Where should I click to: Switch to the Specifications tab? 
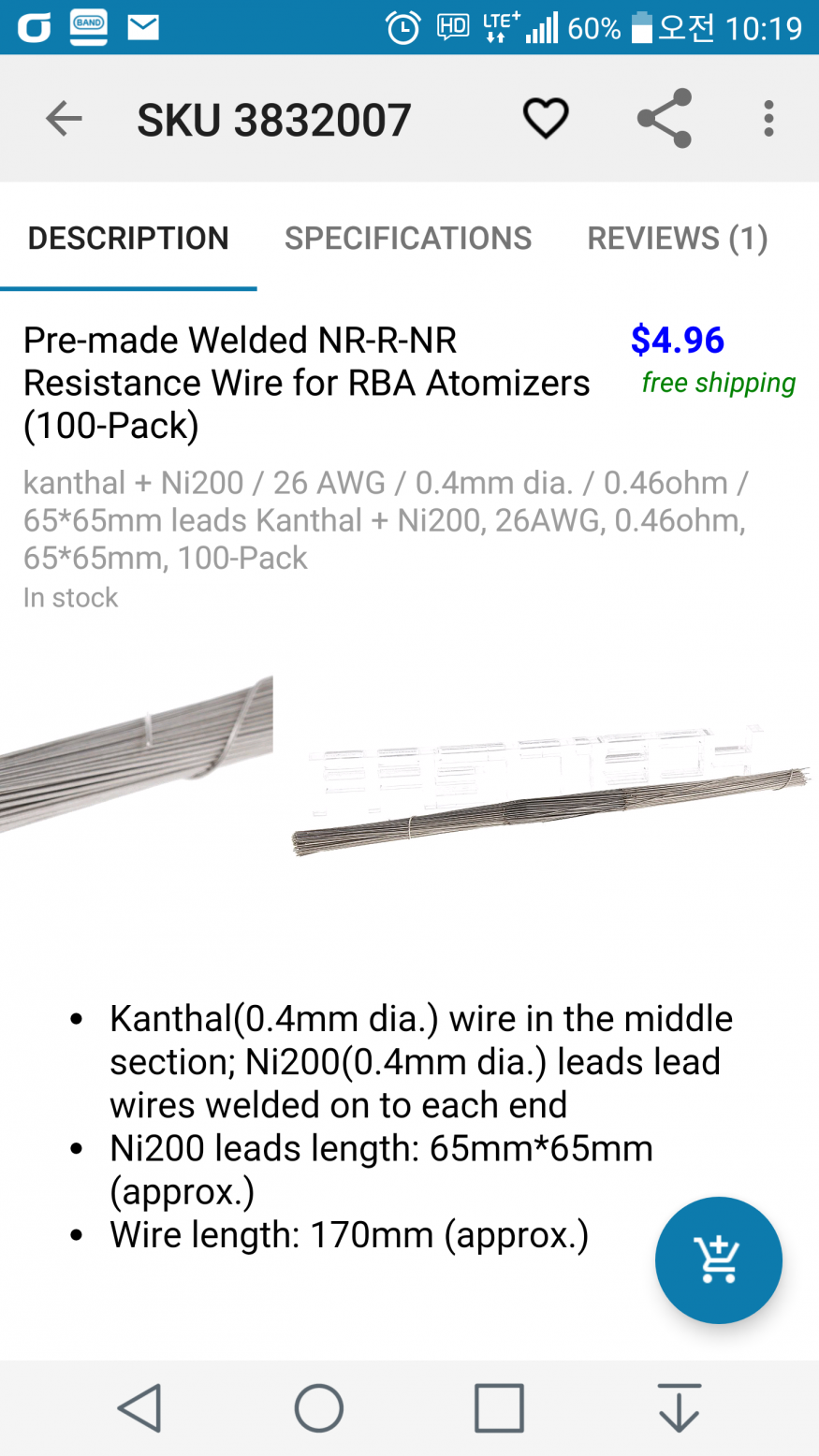coord(408,239)
